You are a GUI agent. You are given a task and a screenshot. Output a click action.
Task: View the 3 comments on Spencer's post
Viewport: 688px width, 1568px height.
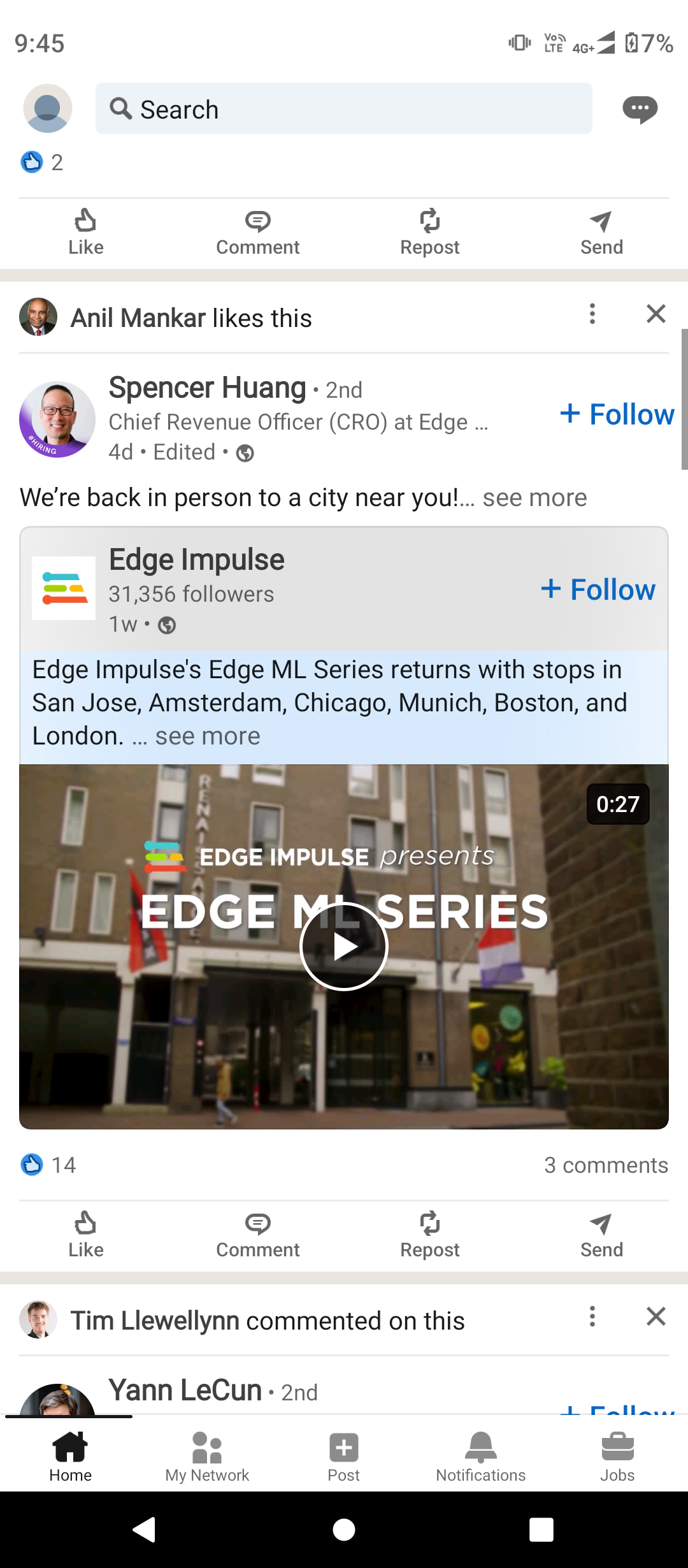pyautogui.click(x=605, y=1165)
